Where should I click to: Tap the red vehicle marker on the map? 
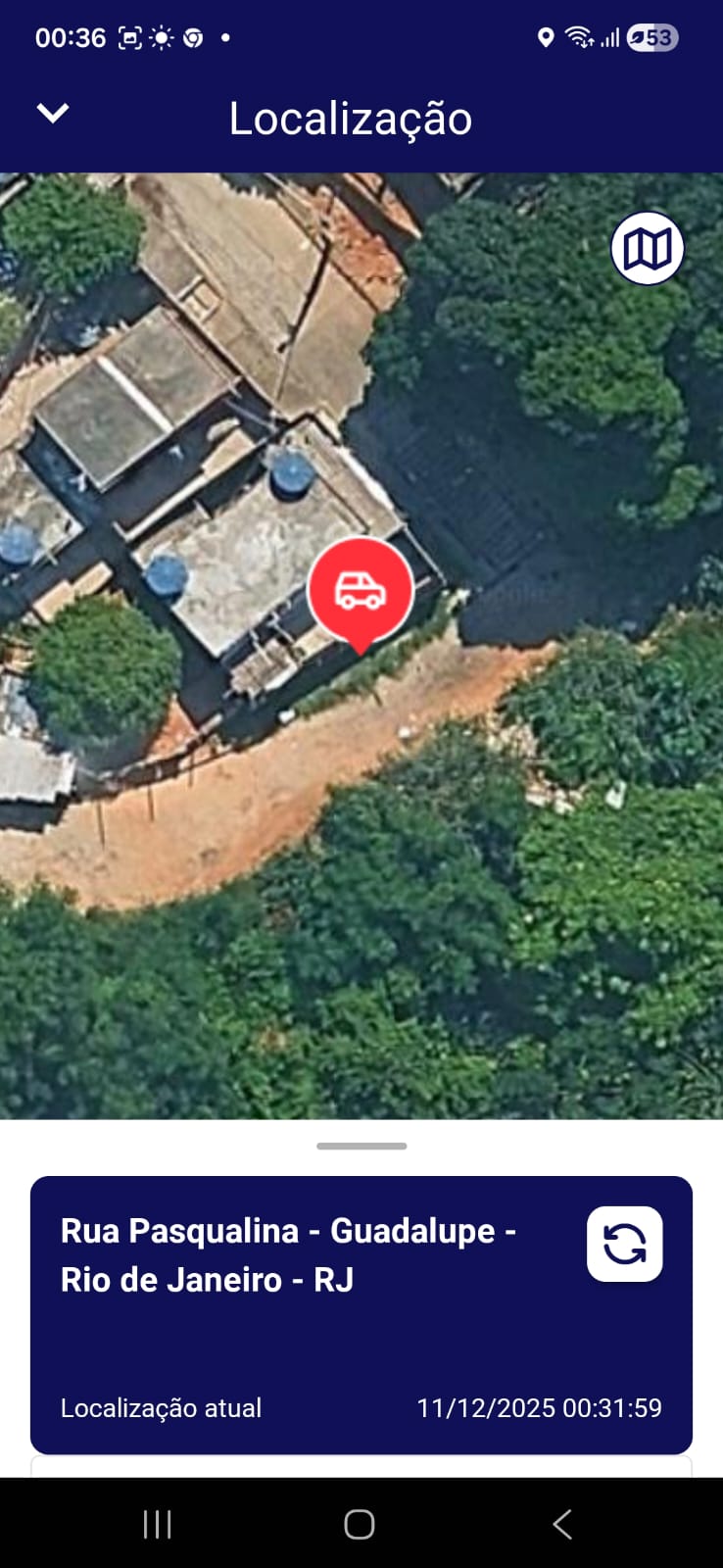click(361, 591)
